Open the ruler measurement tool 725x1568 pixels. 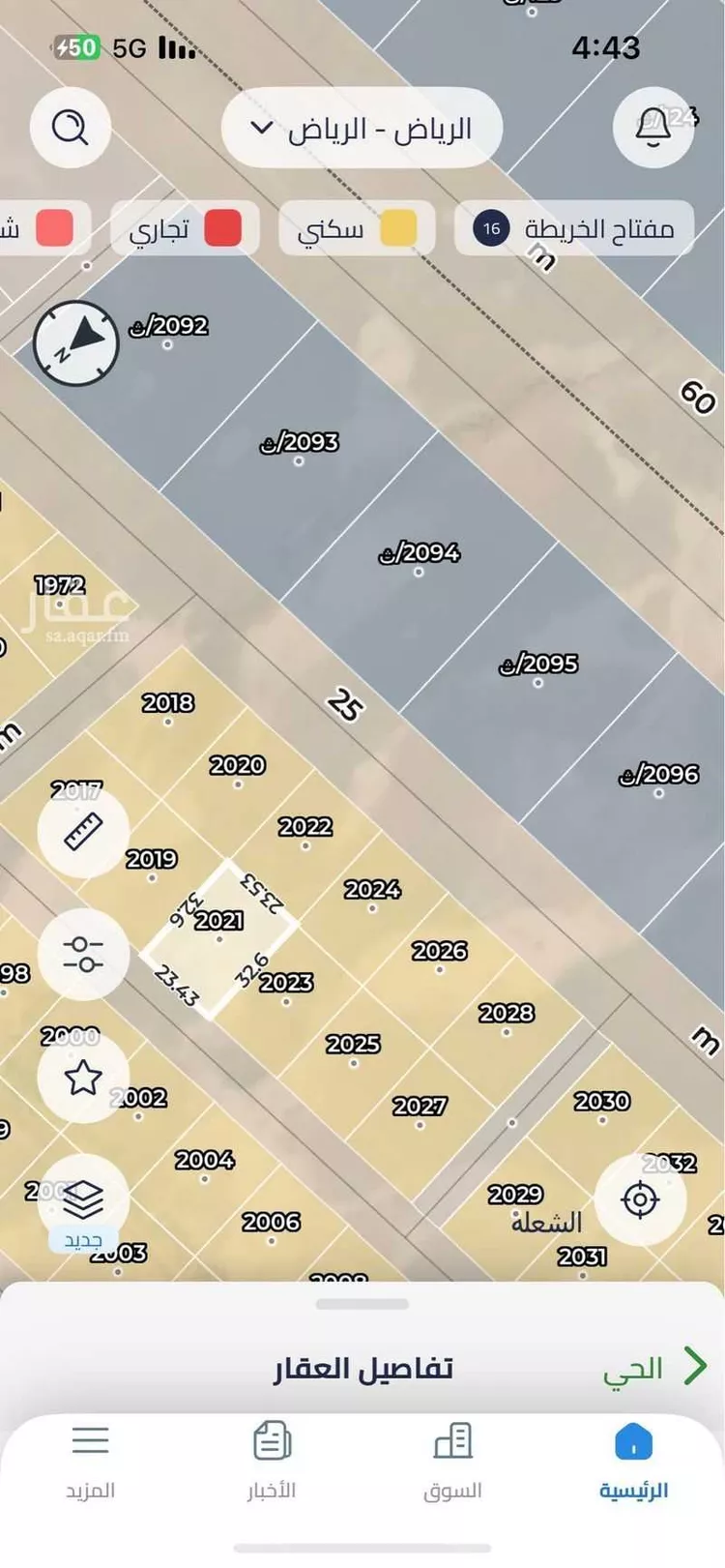coord(83,831)
